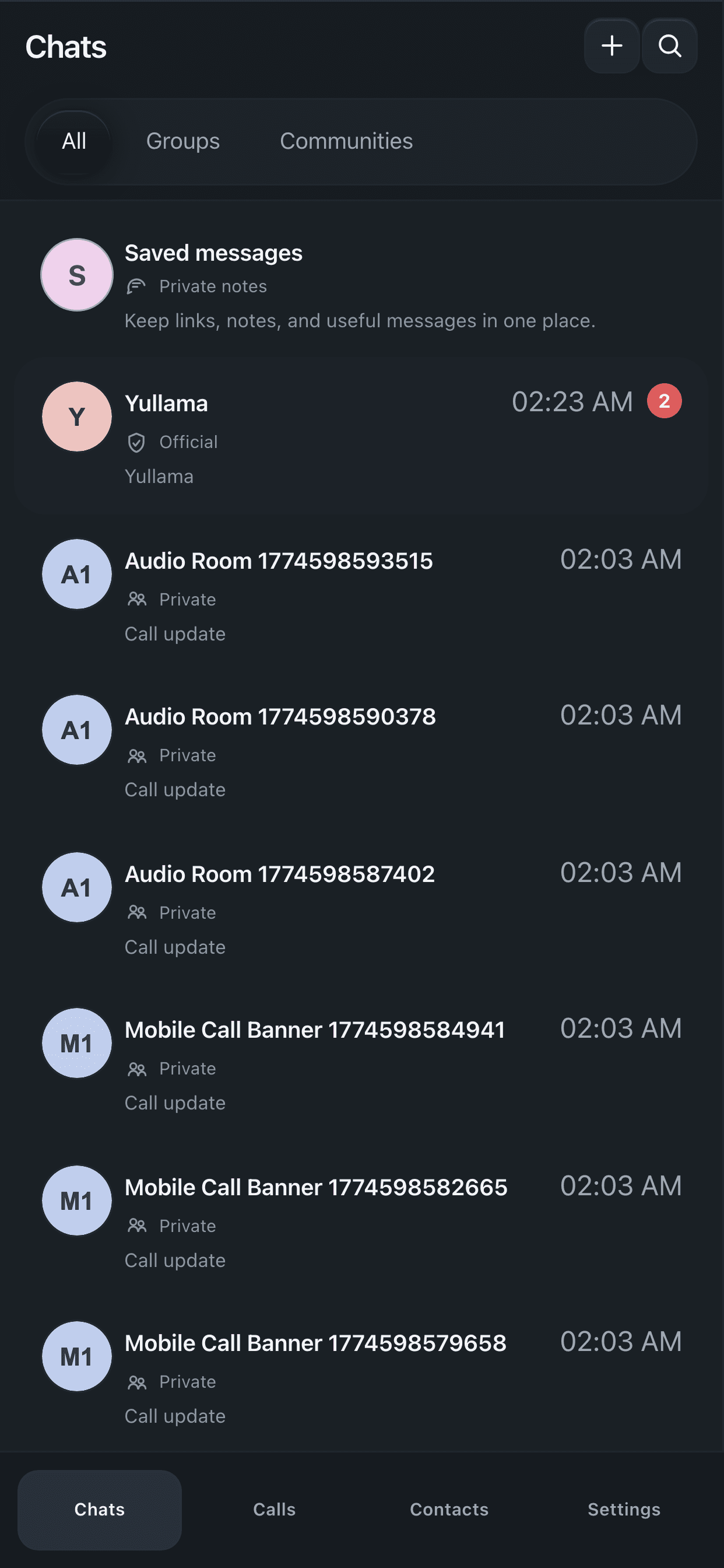Switch to the Groups filter
724x1568 pixels.
(x=182, y=141)
